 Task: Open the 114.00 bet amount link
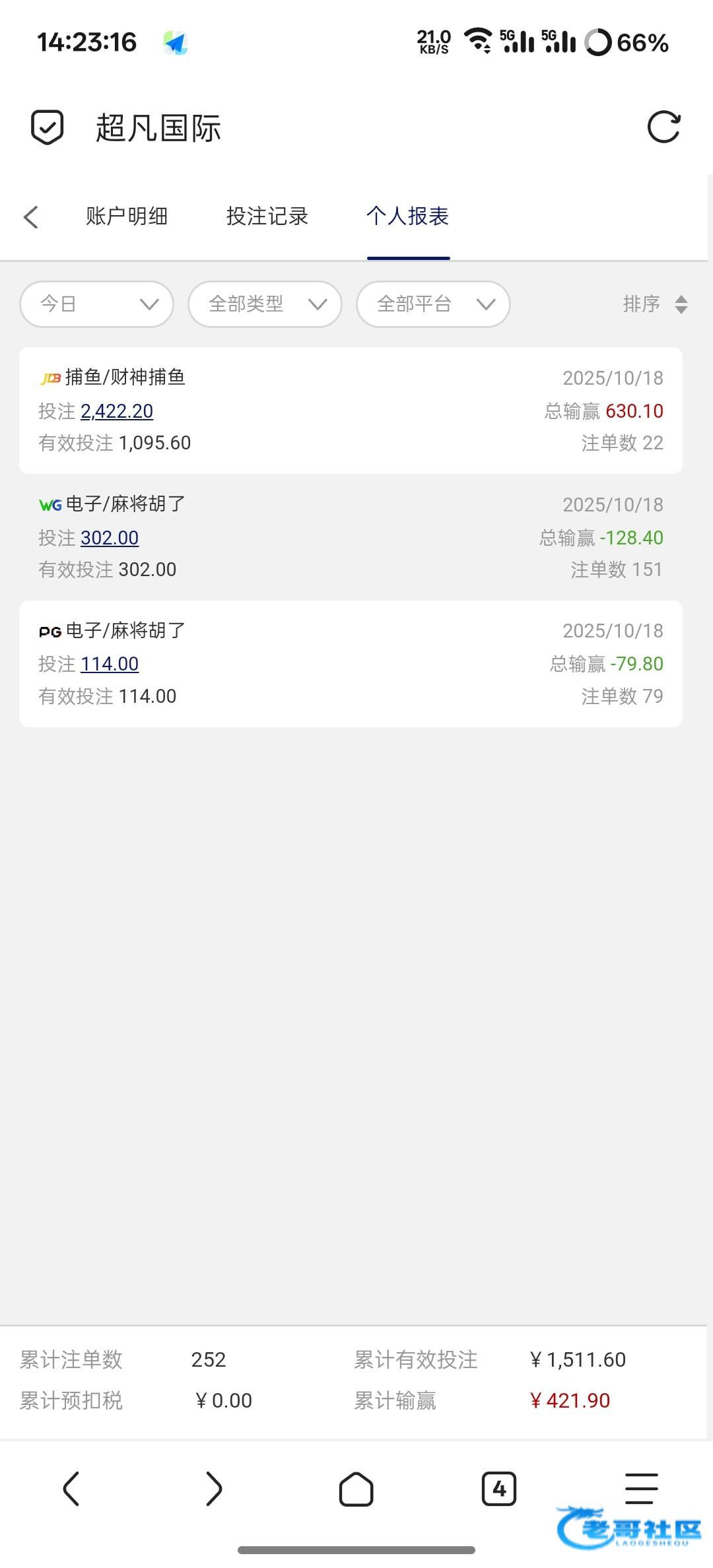[110, 664]
